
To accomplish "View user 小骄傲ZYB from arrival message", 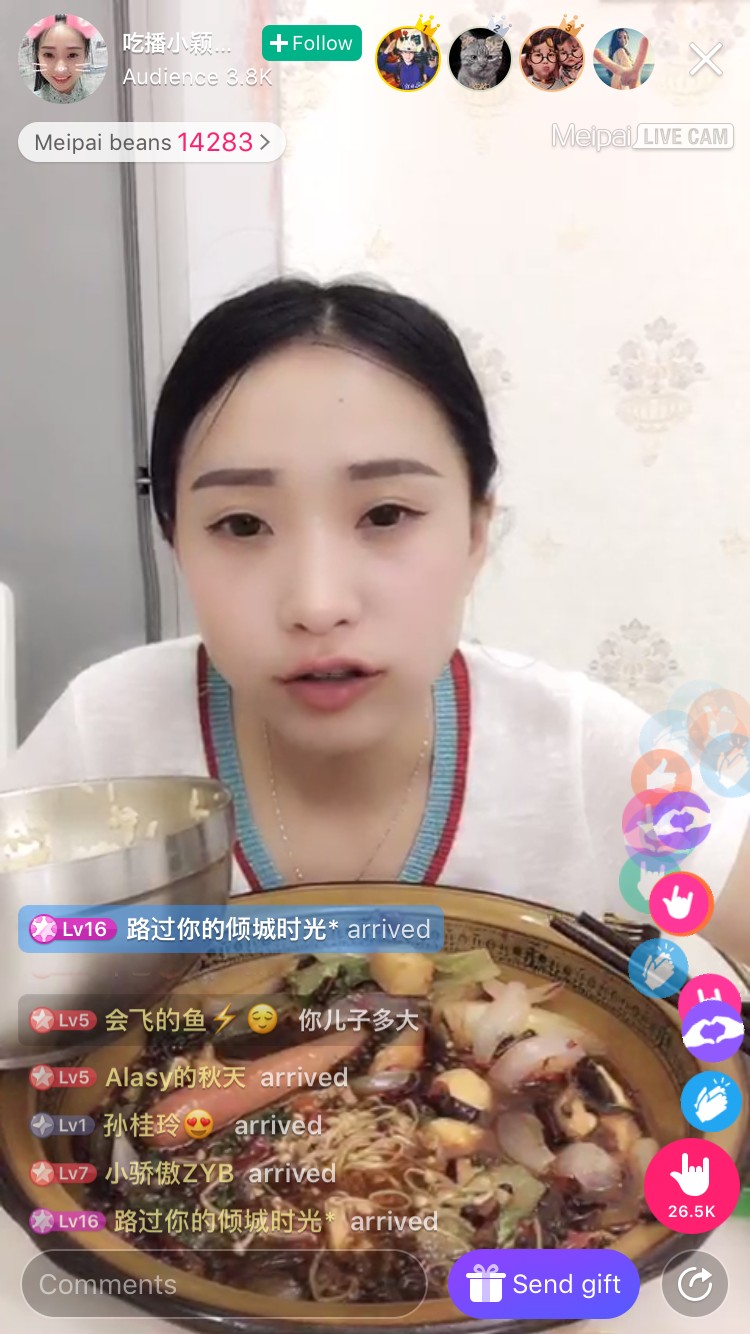I will point(169,1173).
